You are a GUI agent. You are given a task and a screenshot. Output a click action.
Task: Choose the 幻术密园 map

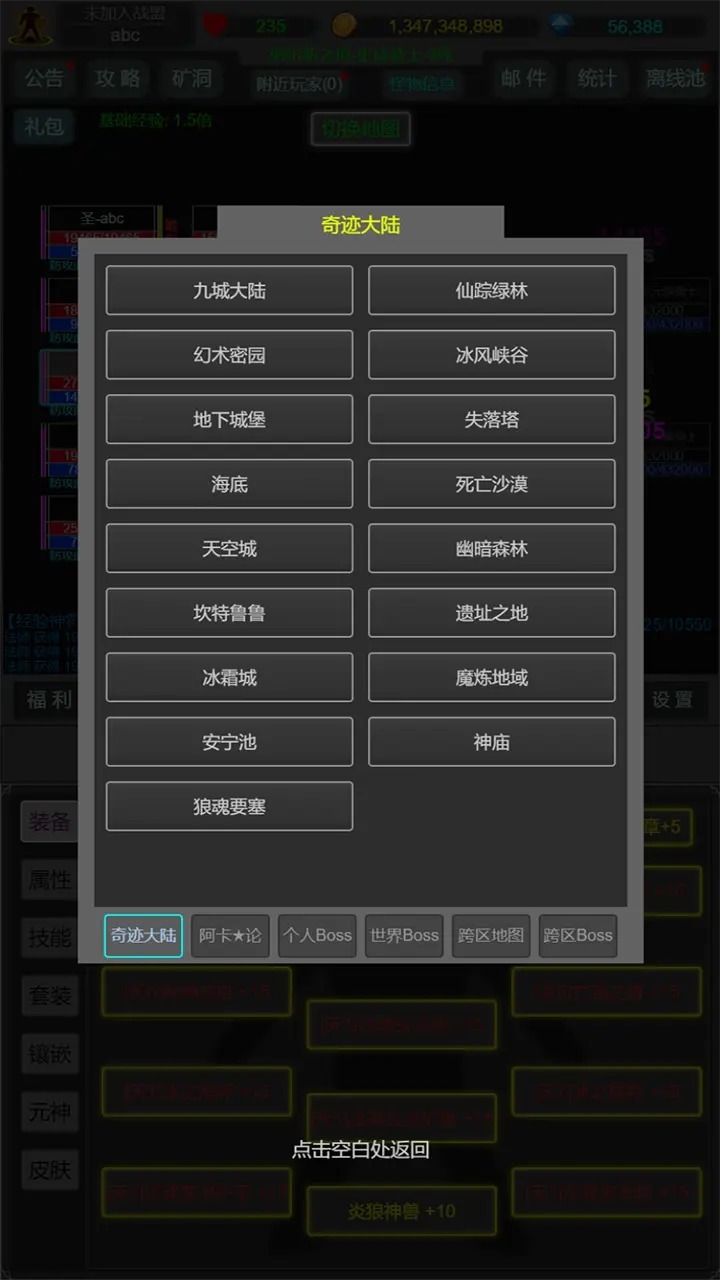pos(229,355)
